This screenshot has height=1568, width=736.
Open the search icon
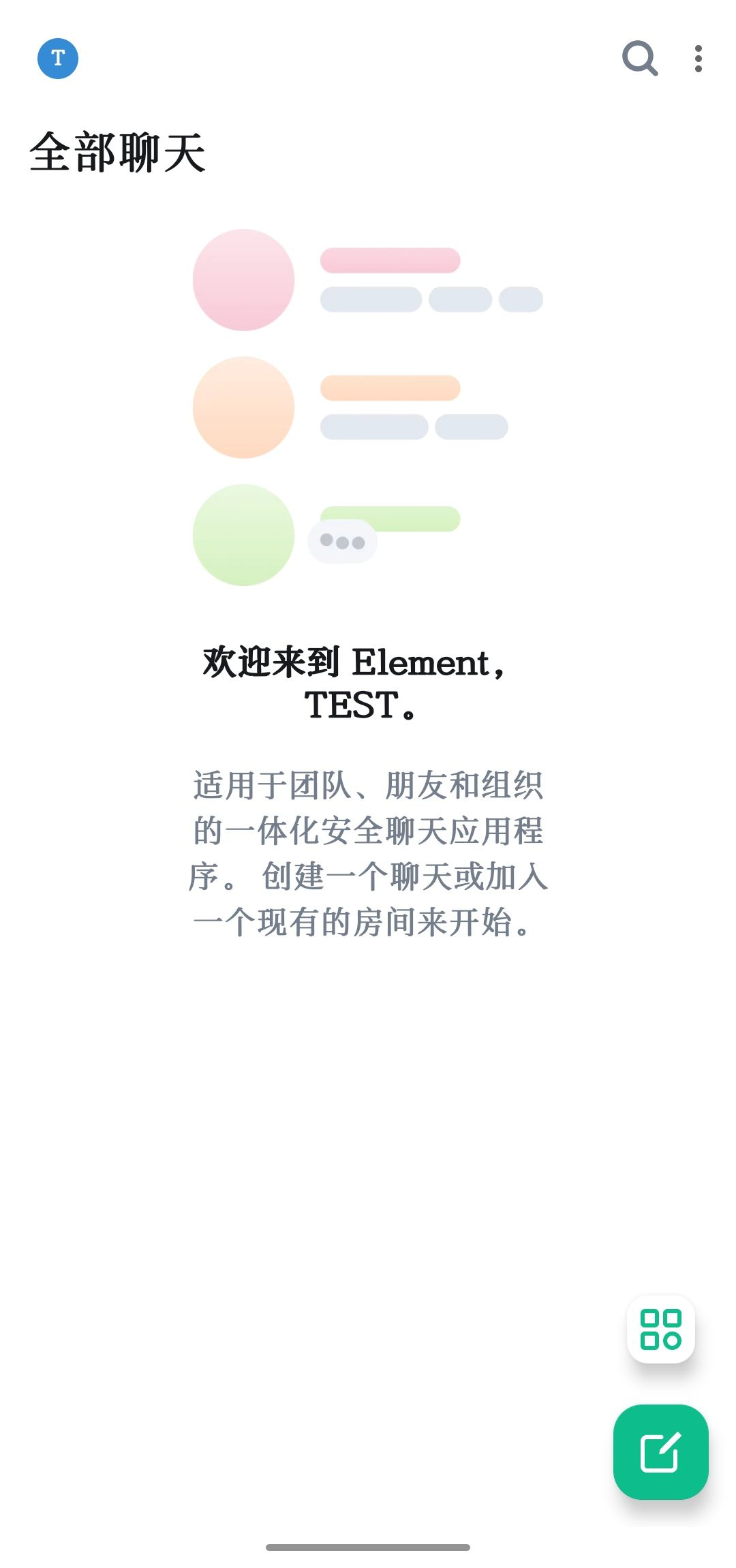(x=640, y=59)
